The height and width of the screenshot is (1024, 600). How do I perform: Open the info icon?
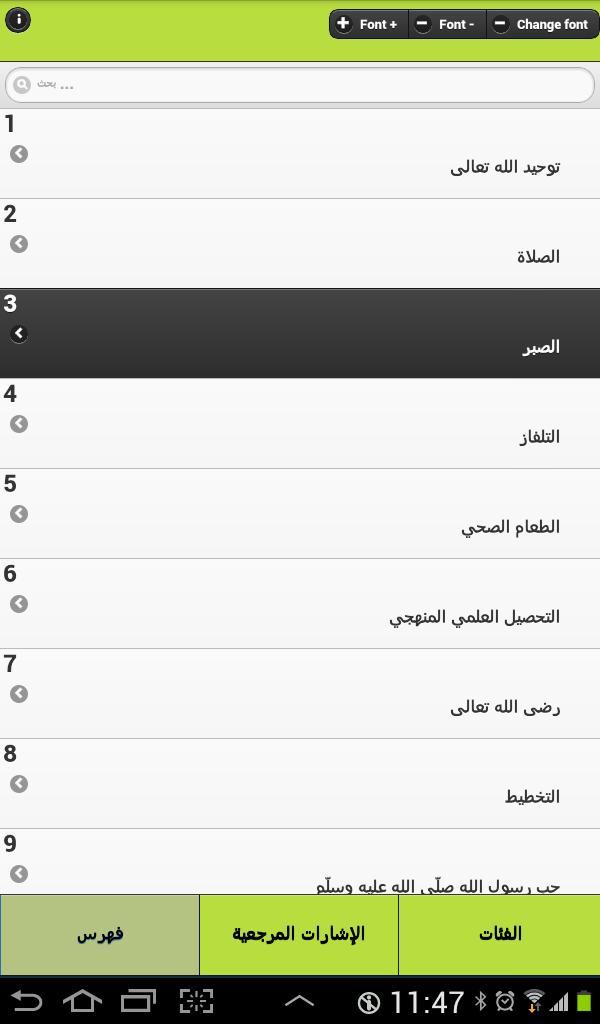click(18, 20)
